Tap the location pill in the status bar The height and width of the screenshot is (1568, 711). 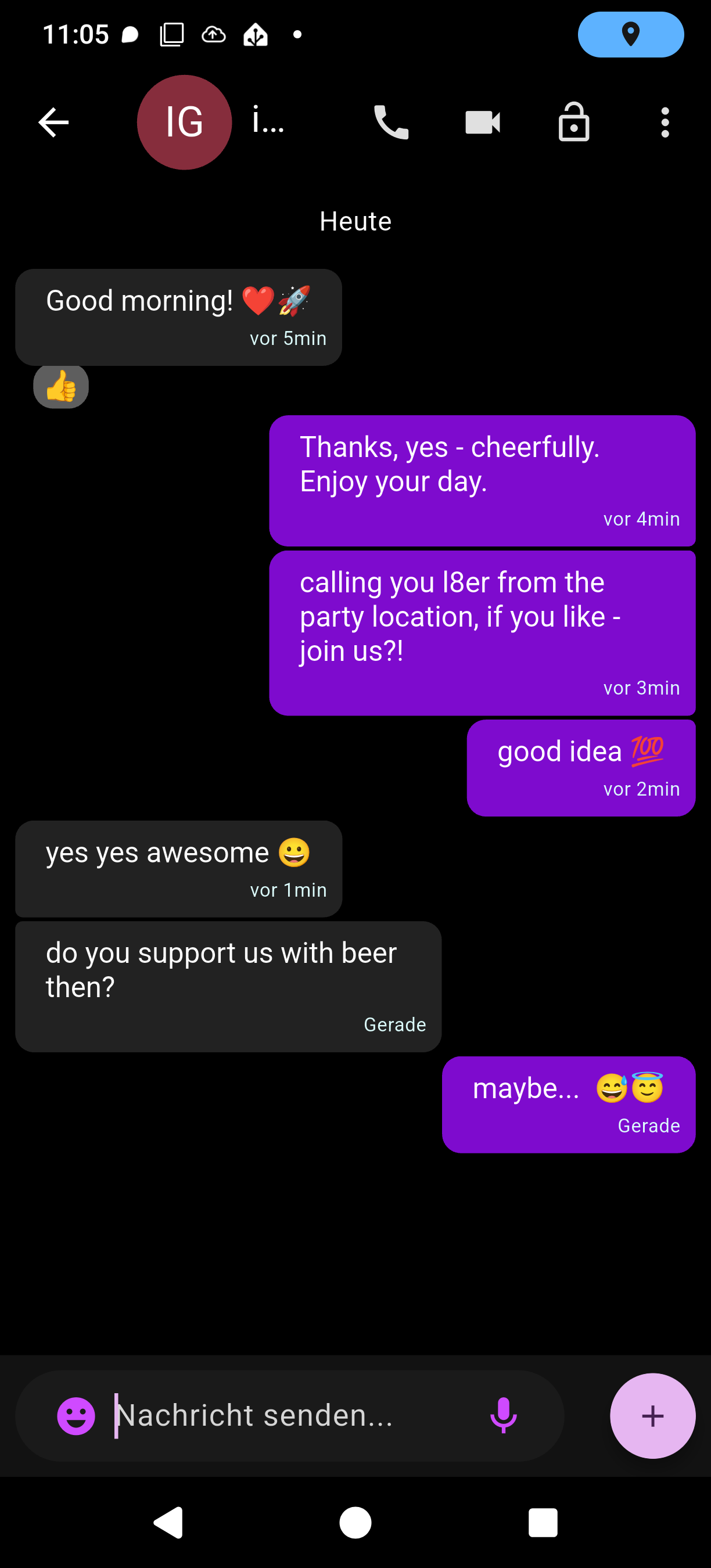tap(631, 35)
